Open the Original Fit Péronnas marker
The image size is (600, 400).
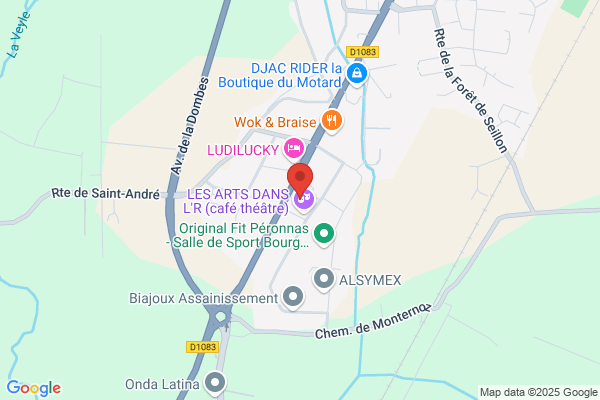pos(324,234)
